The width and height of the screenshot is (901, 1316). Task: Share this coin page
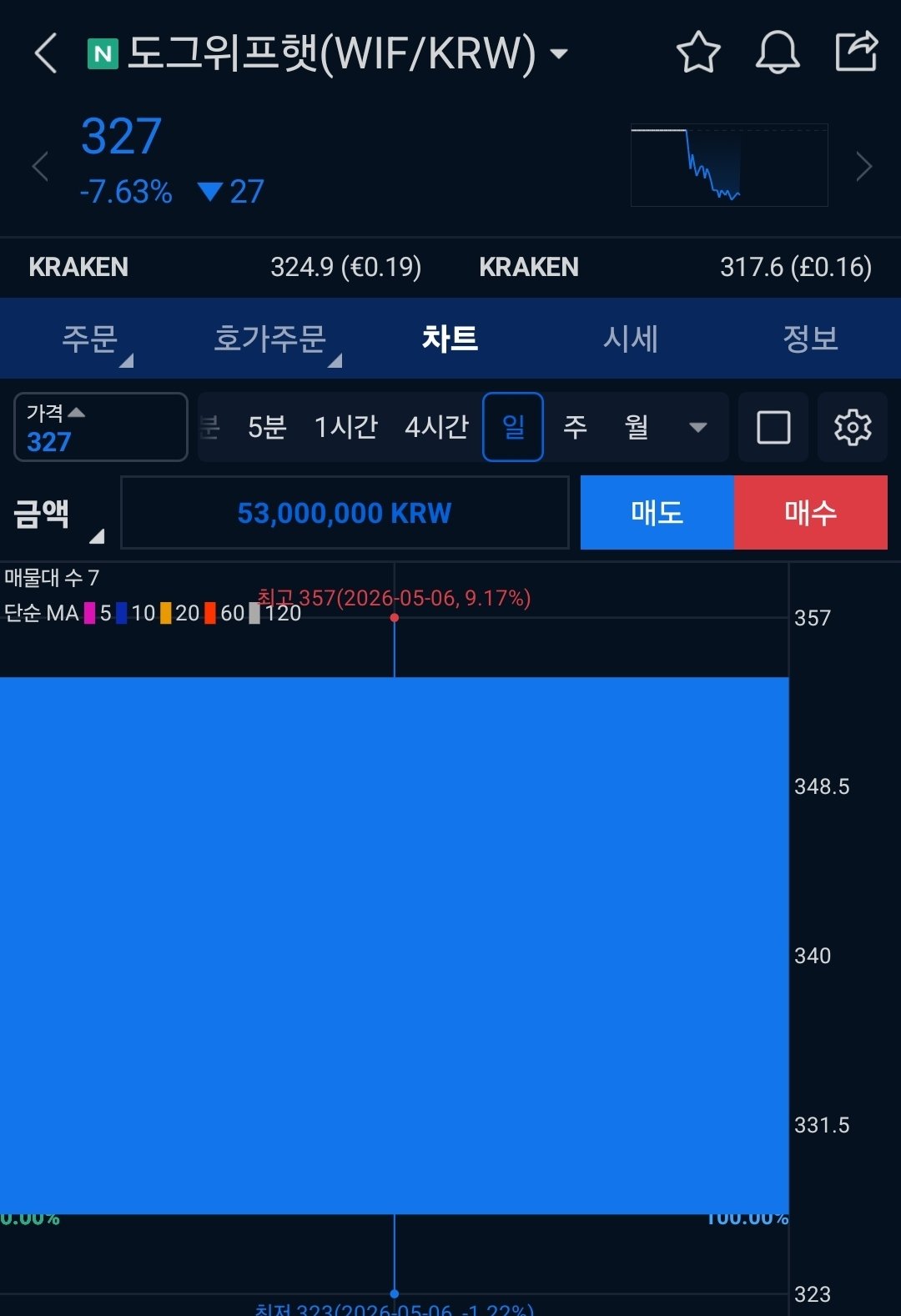(x=857, y=52)
